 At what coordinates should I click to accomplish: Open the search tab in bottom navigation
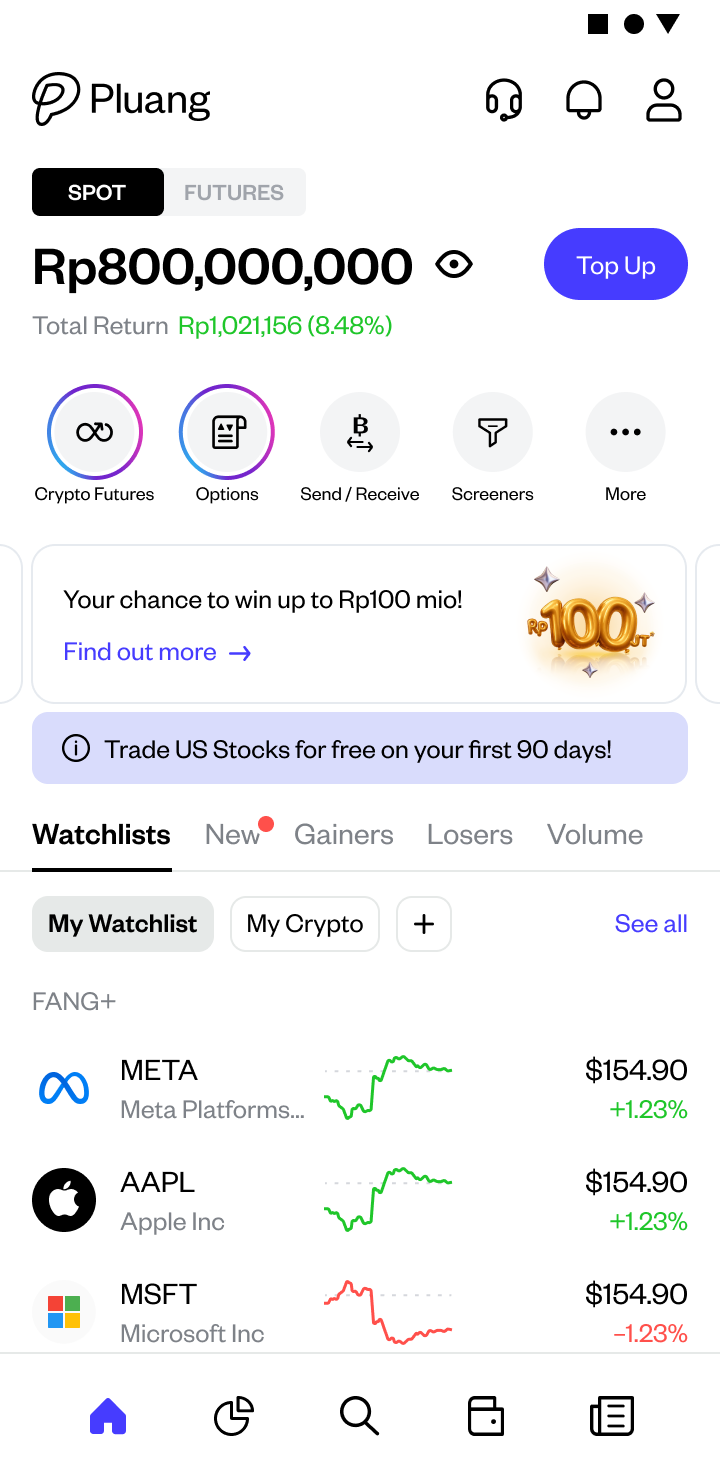(359, 1416)
